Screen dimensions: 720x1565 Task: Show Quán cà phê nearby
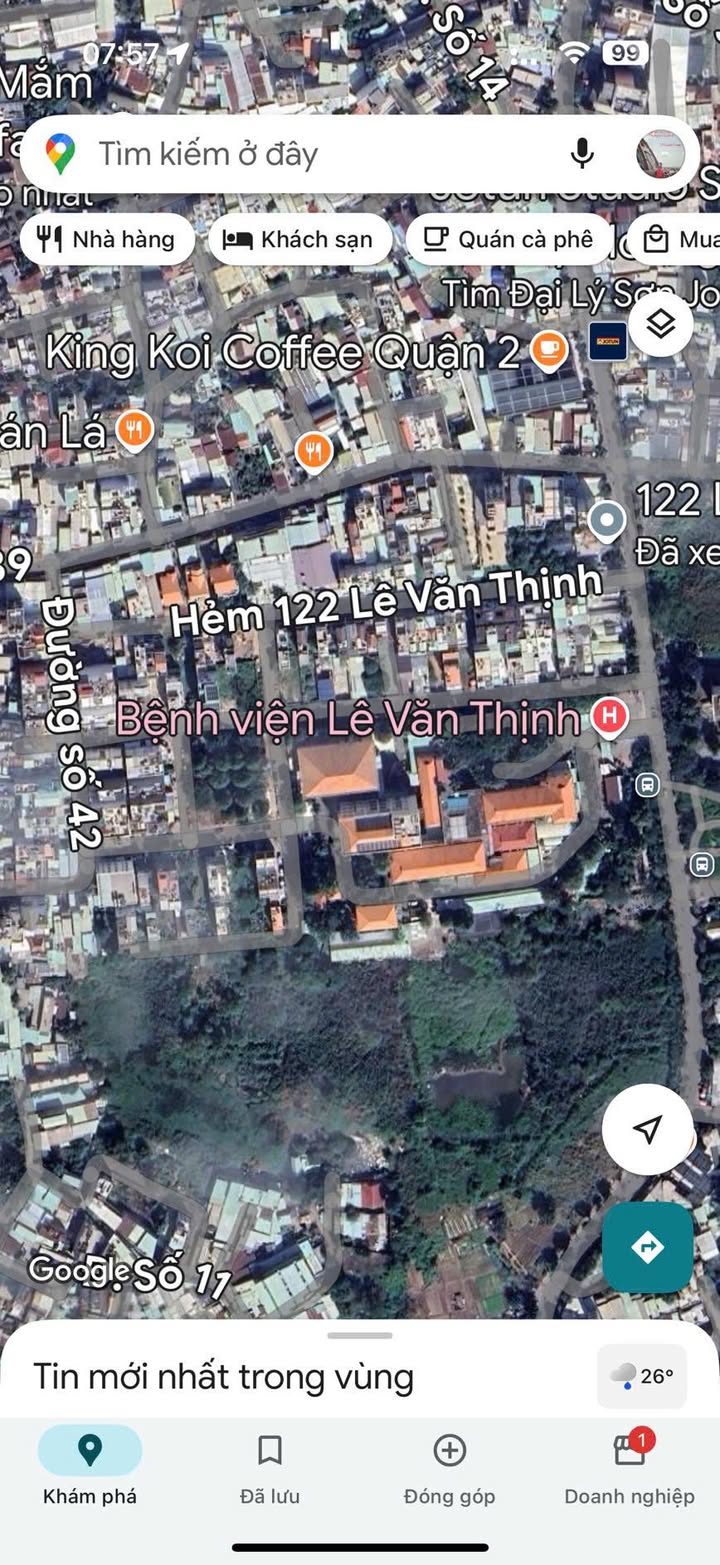[508, 240]
